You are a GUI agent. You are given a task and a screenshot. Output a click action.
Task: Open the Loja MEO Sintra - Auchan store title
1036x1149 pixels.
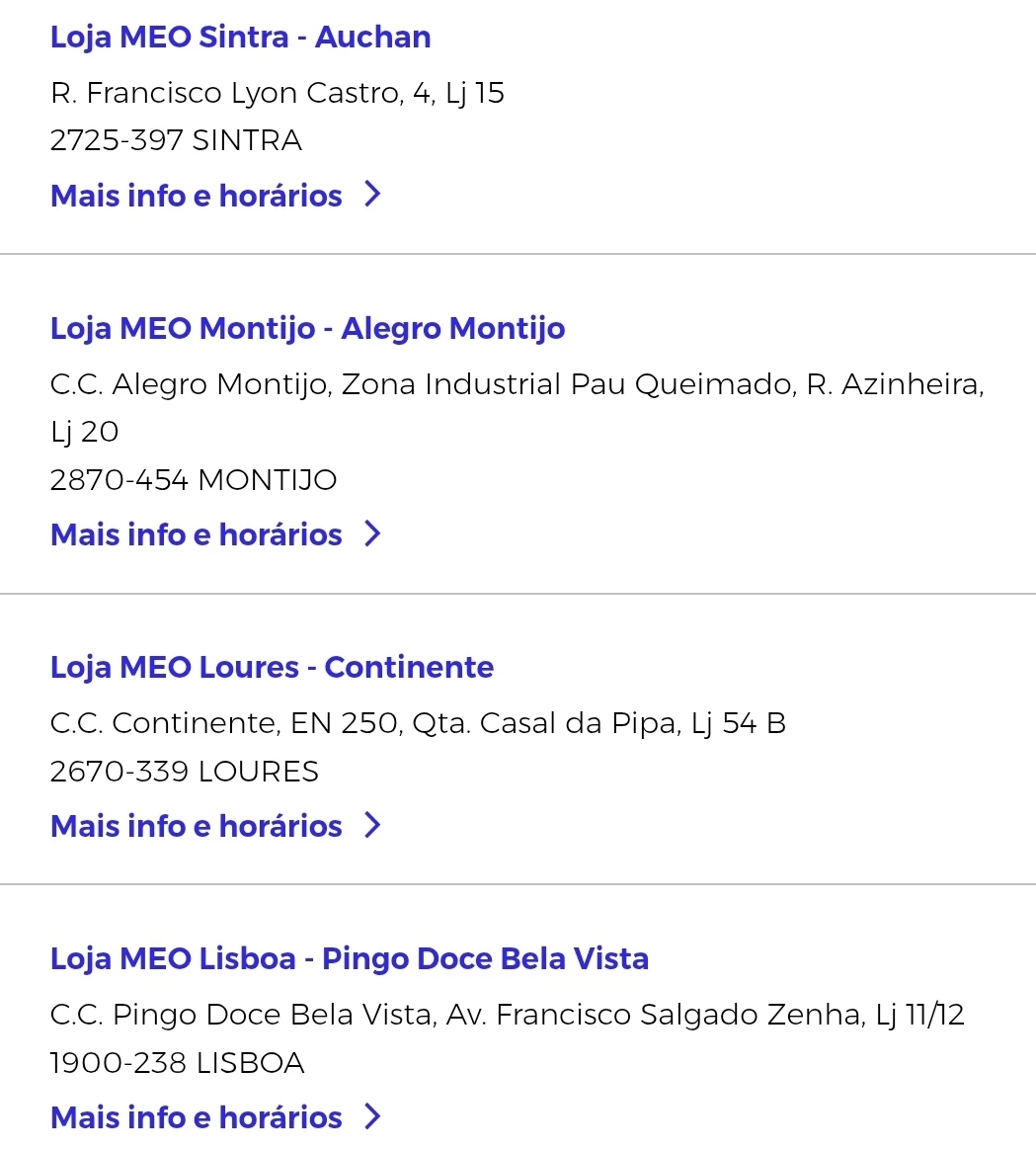(240, 38)
